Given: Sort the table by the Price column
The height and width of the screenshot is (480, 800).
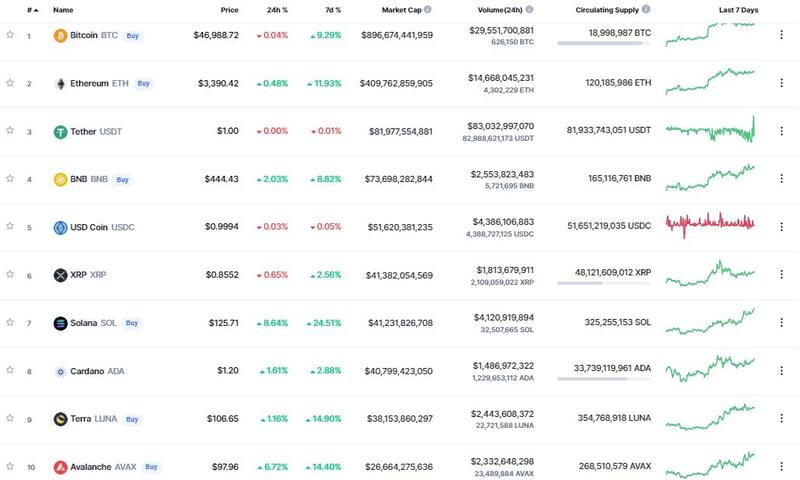Looking at the screenshot, I should 229,10.
